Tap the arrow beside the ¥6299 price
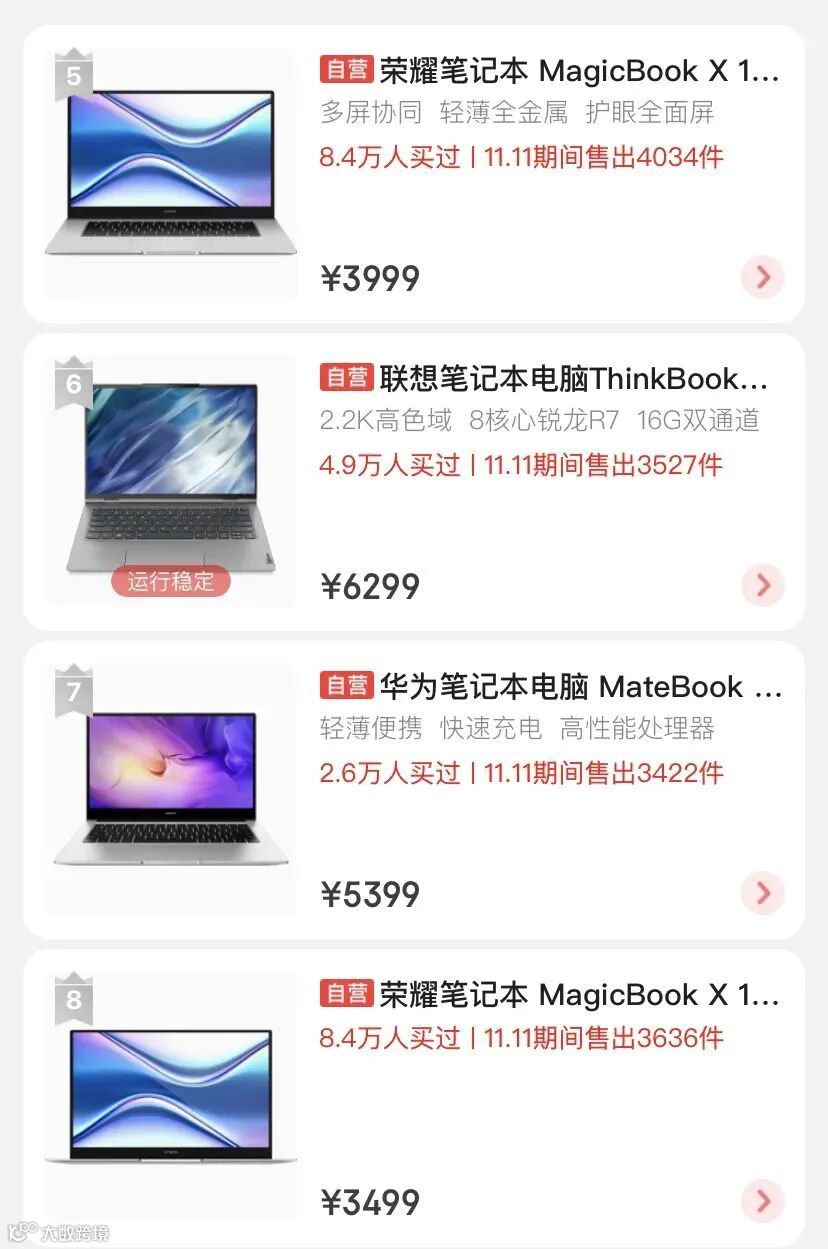Viewport: 828px width, 1249px height. [763, 585]
